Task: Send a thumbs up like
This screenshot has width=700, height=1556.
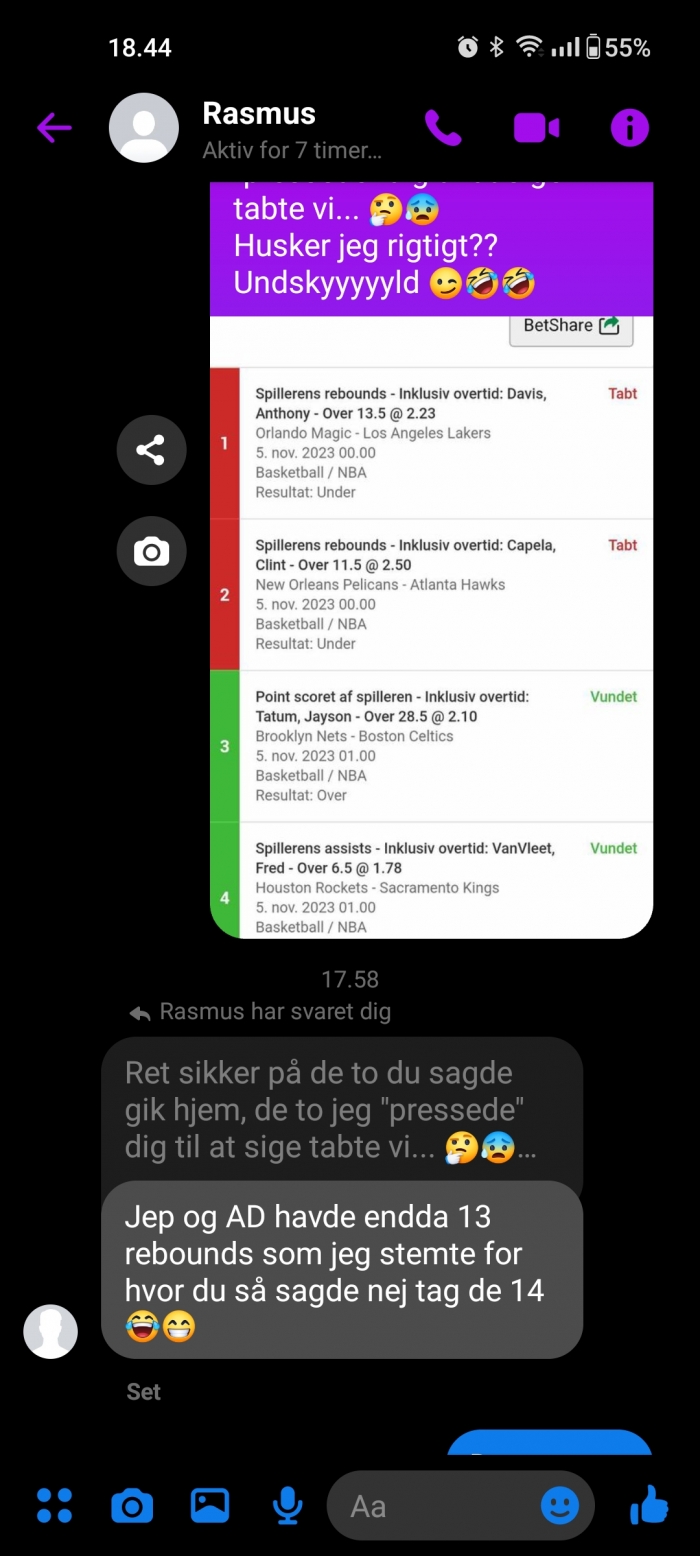Action: [649, 1505]
